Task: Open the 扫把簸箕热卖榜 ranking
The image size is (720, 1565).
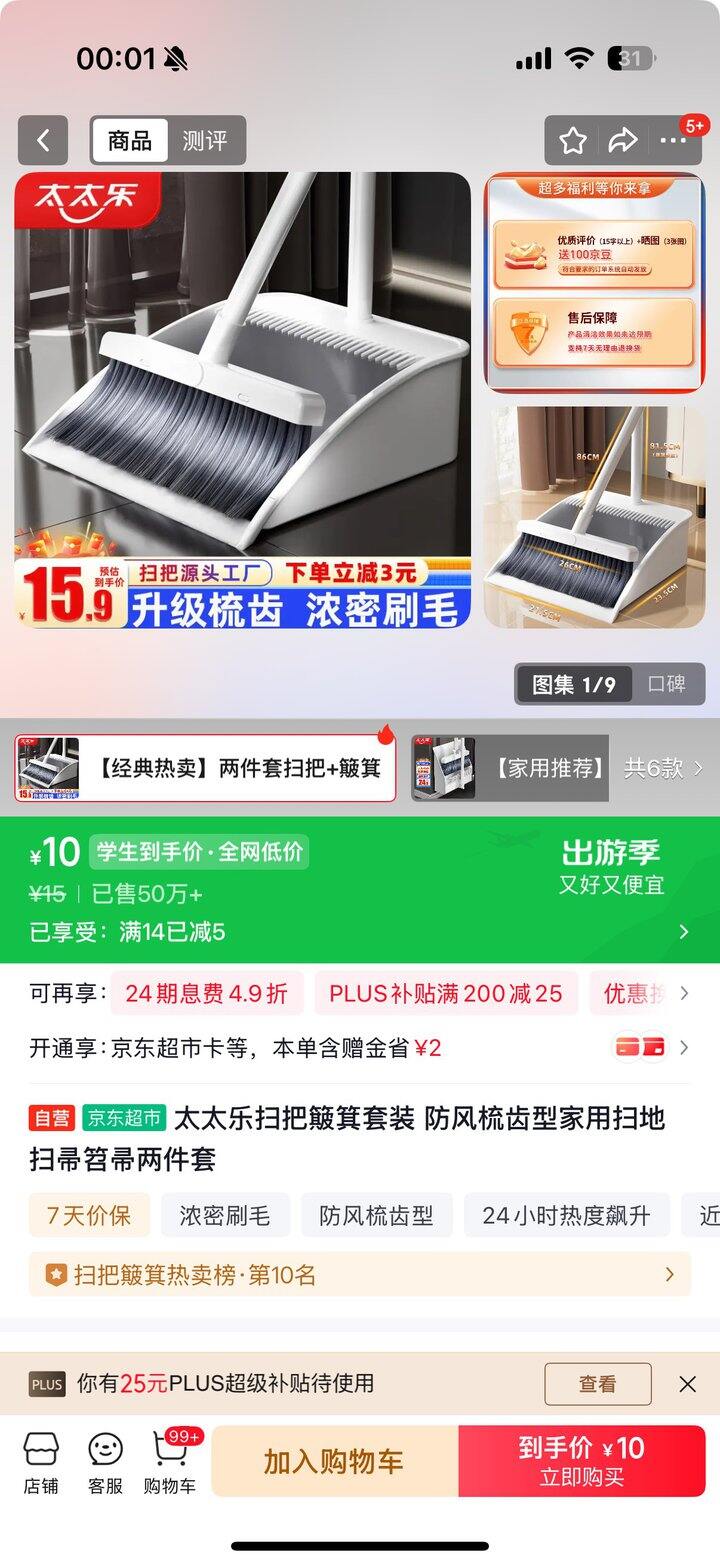Action: pyautogui.click(x=360, y=1275)
